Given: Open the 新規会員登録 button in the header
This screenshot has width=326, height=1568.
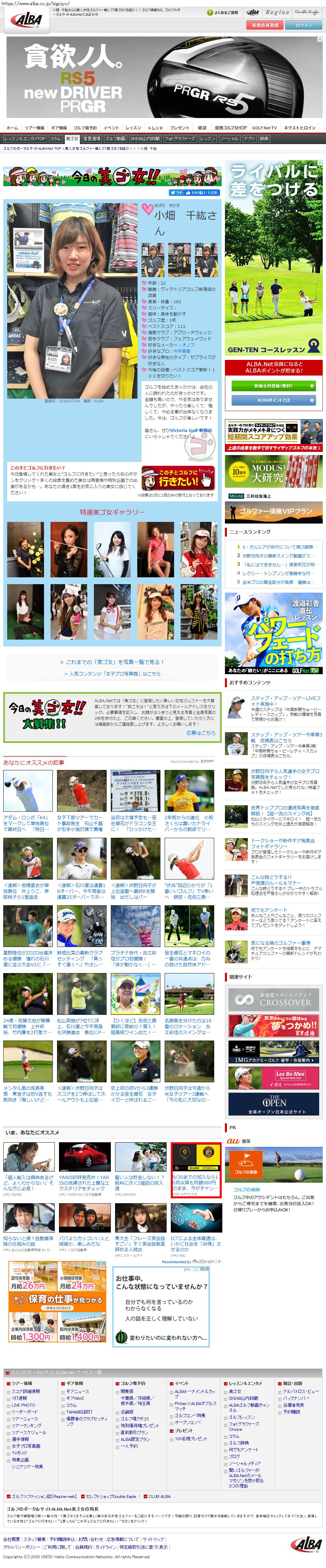Looking at the screenshot, I should [x=265, y=25].
